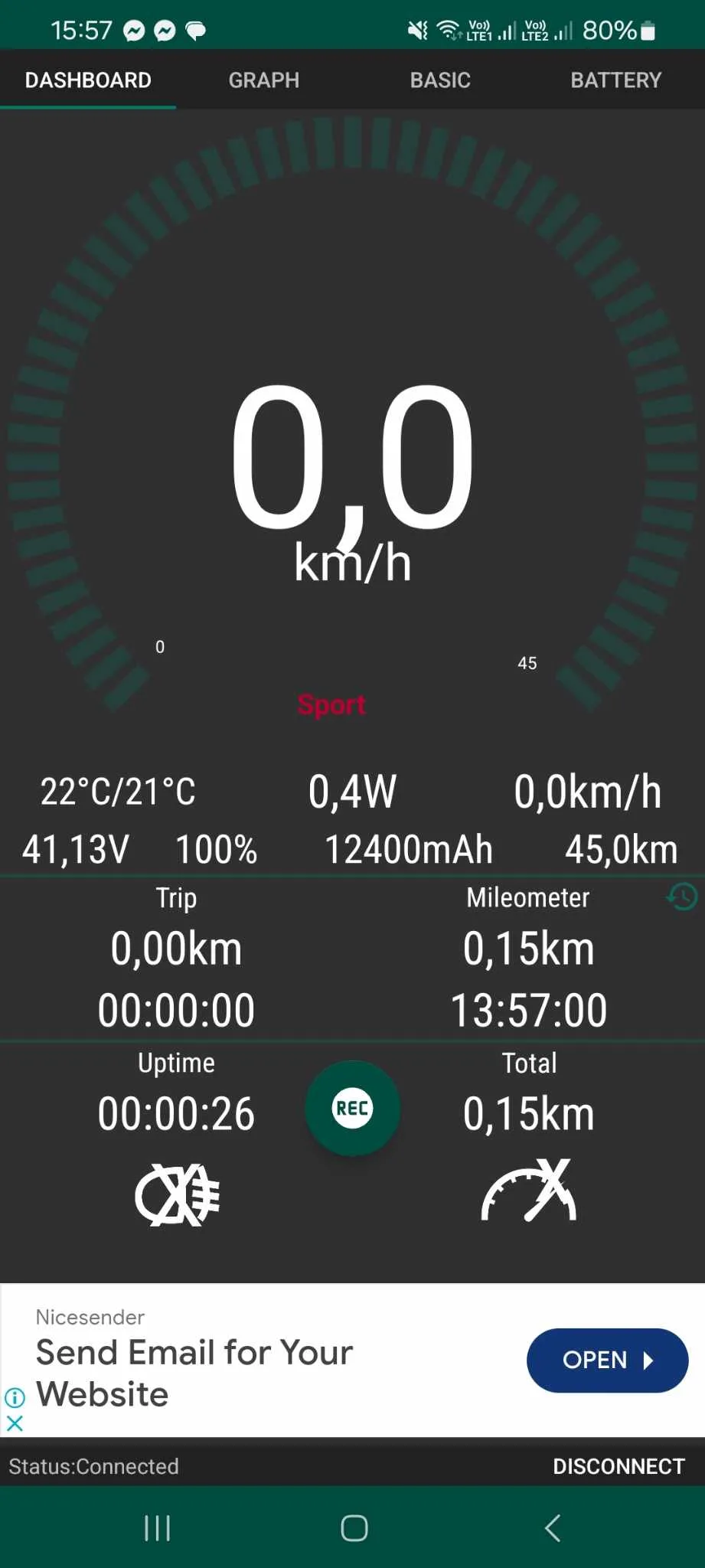This screenshot has width=705, height=1568.
Task: Switch to the GRAPH tab
Action: pos(263,80)
